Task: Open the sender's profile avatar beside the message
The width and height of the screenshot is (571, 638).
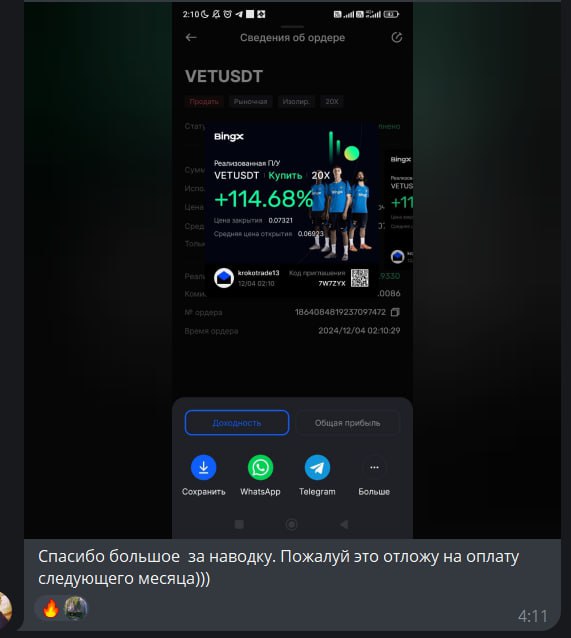Action: click(4, 610)
